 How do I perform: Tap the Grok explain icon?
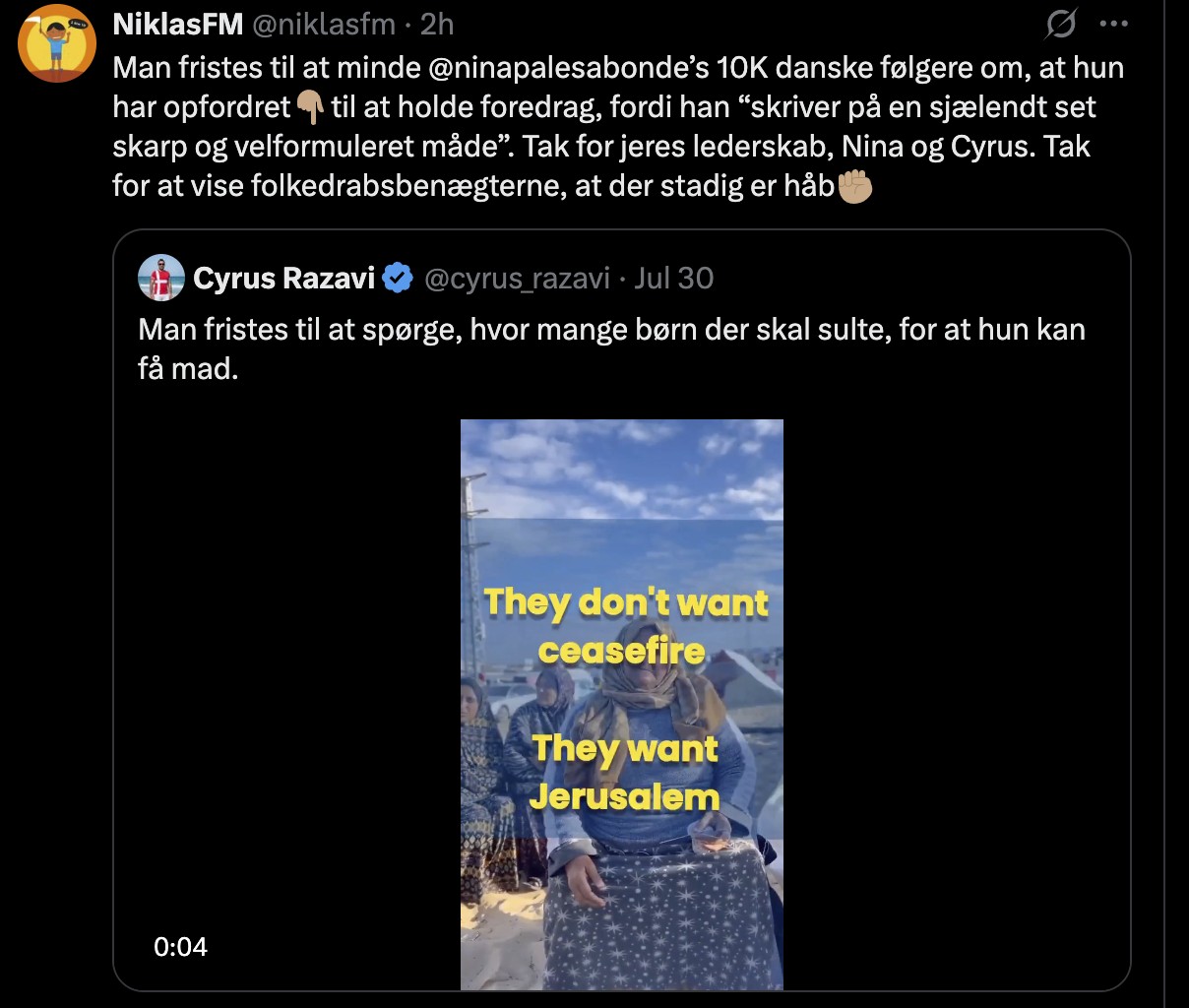tap(1060, 24)
